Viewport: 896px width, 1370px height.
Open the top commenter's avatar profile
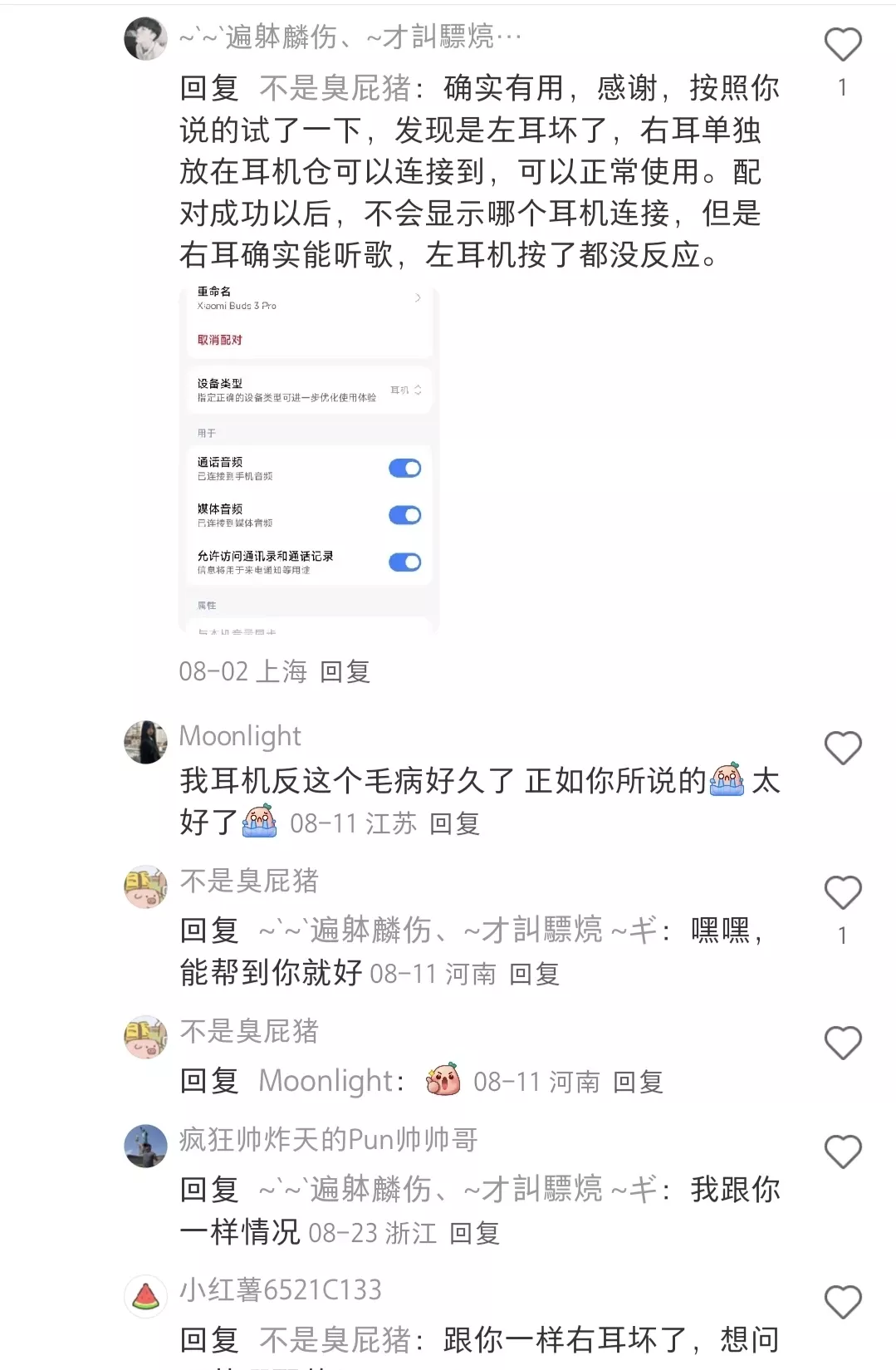pos(146,39)
